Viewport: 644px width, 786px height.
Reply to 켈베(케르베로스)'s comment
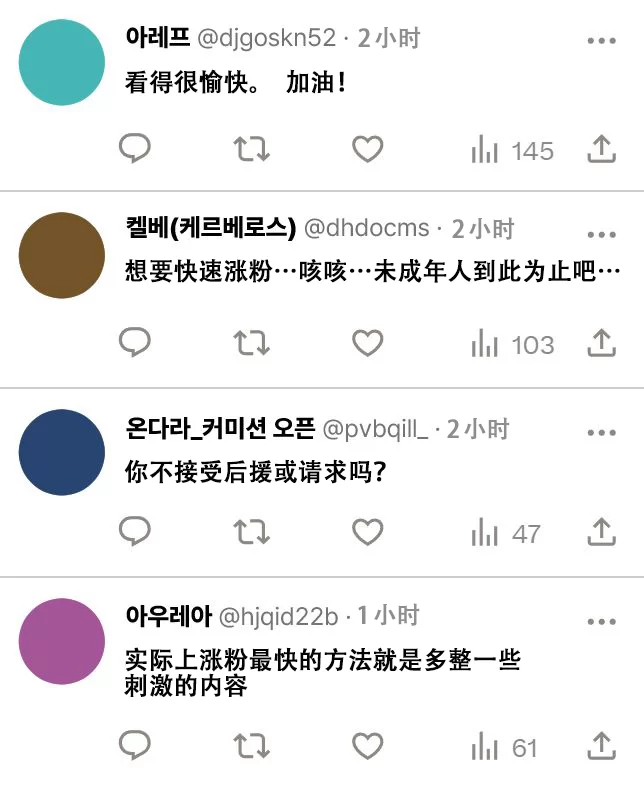[135, 343]
